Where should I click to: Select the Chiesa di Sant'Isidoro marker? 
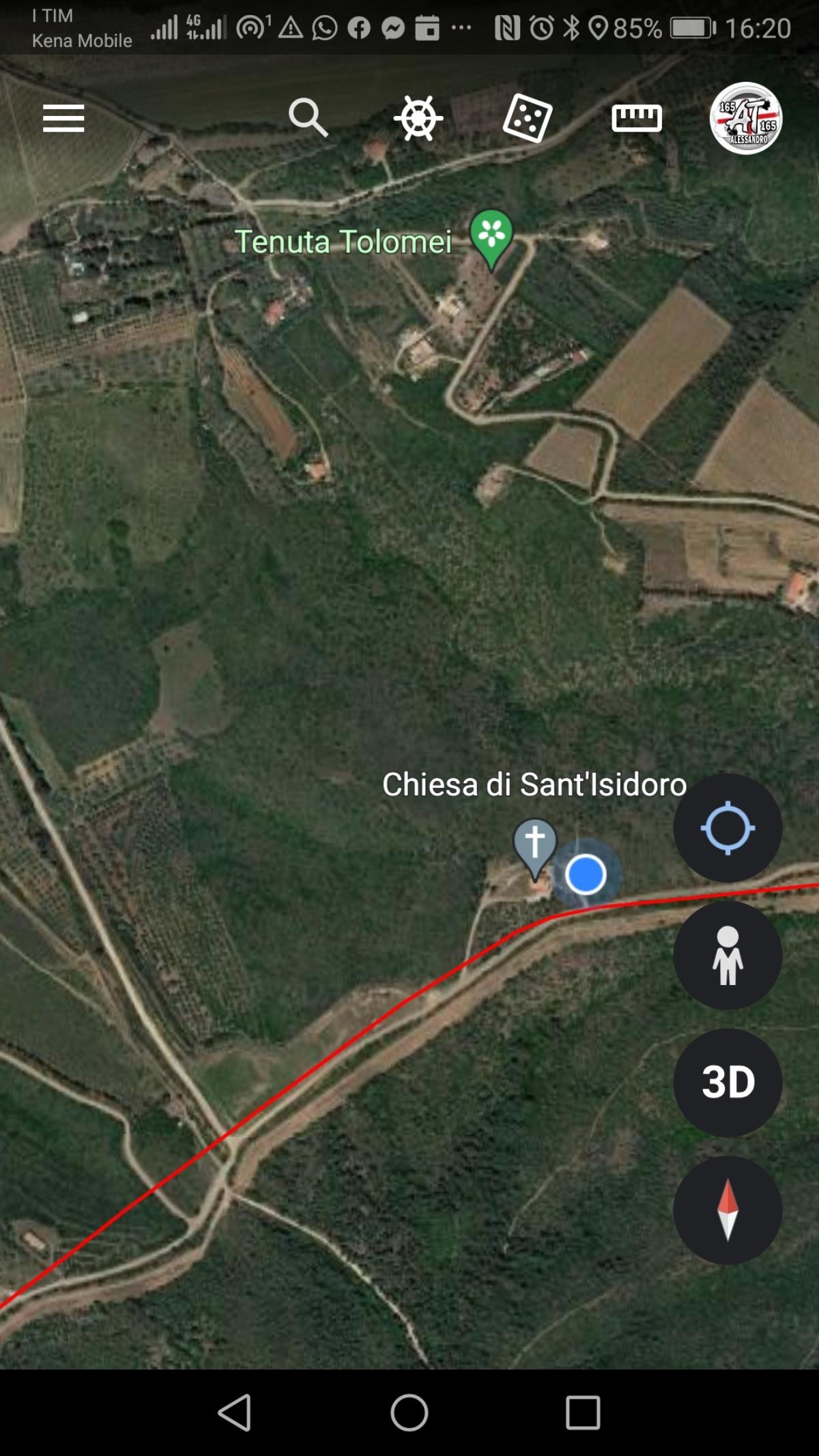point(535,843)
